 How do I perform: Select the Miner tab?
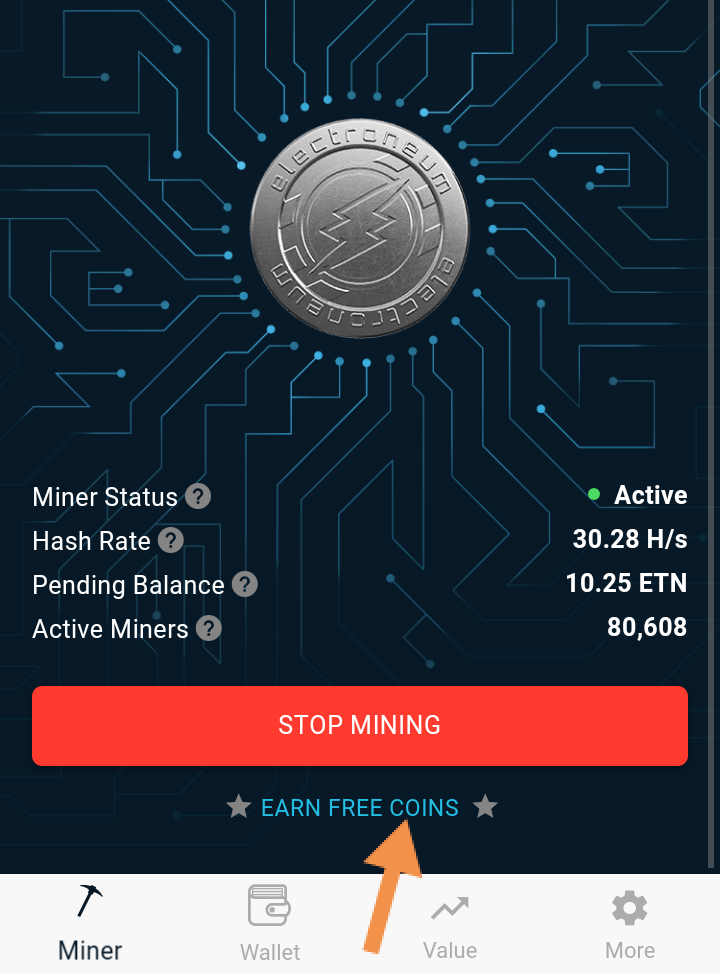pyautogui.click(x=90, y=924)
